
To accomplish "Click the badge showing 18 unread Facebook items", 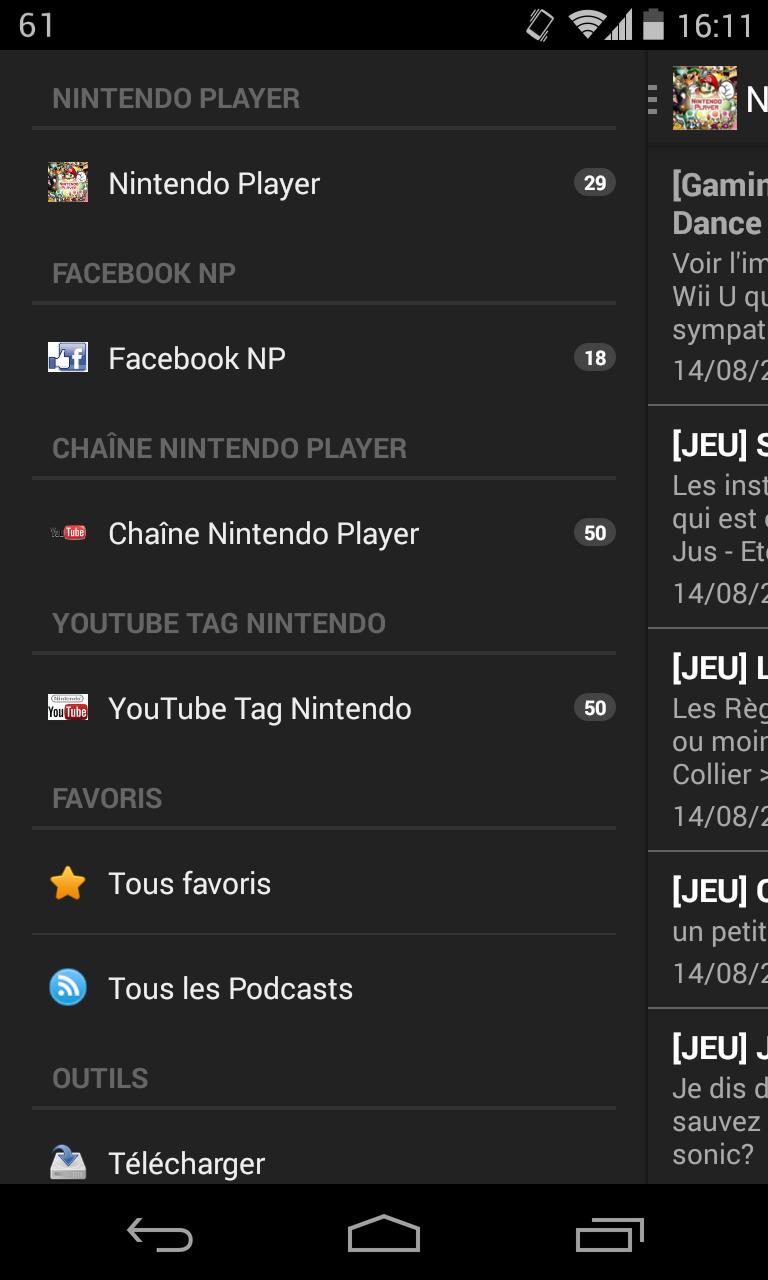I will pyautogui.click(x=593, y=357).
